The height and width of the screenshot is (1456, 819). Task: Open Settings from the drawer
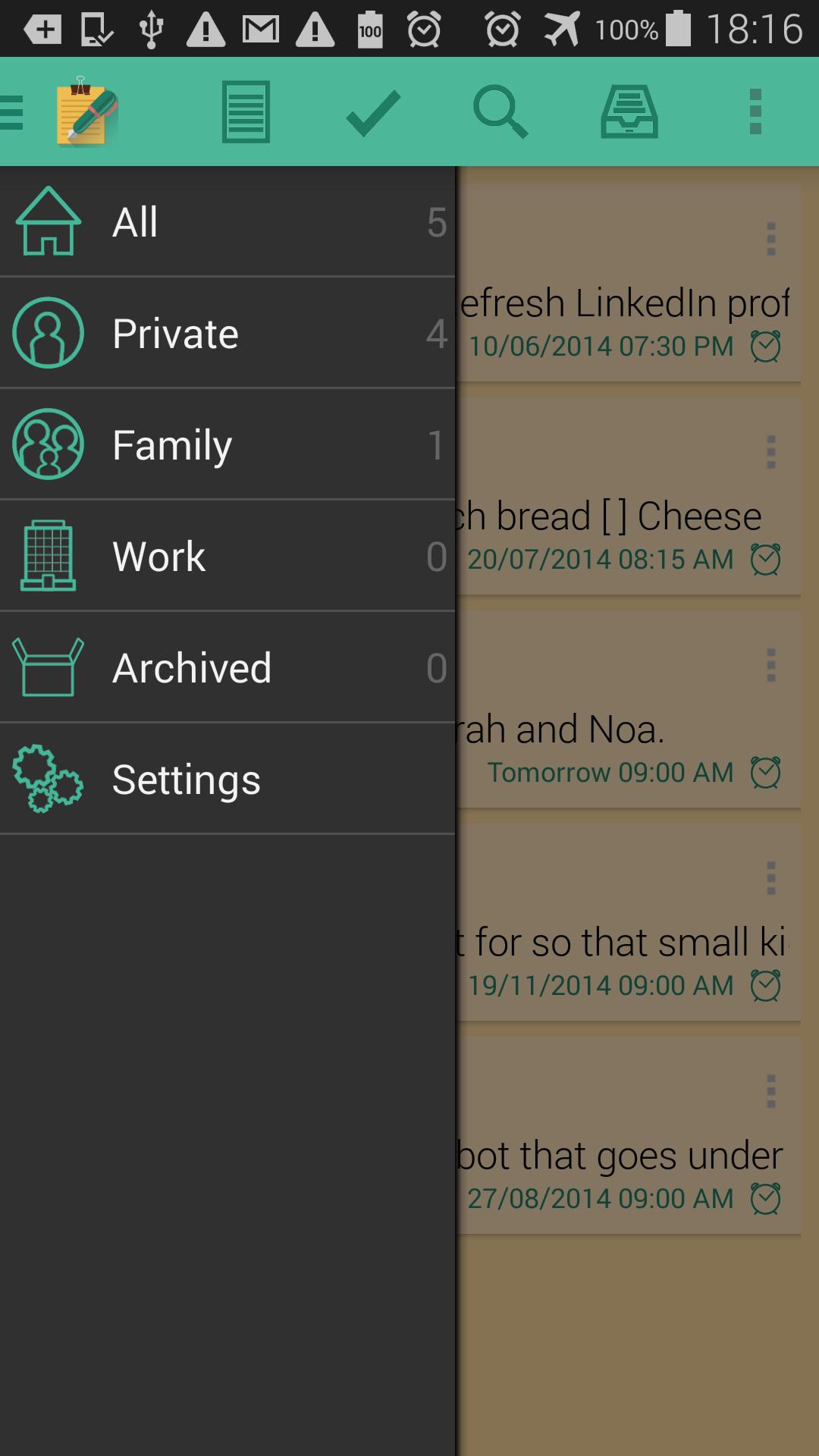pyautogui.click(x=227, y=779)
